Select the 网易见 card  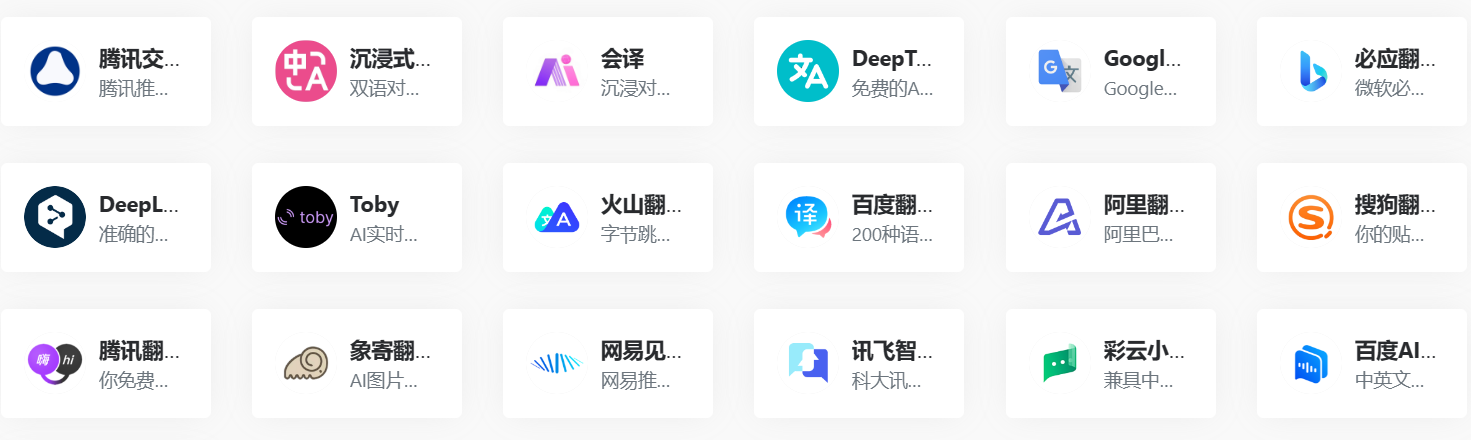coord(607,364)
